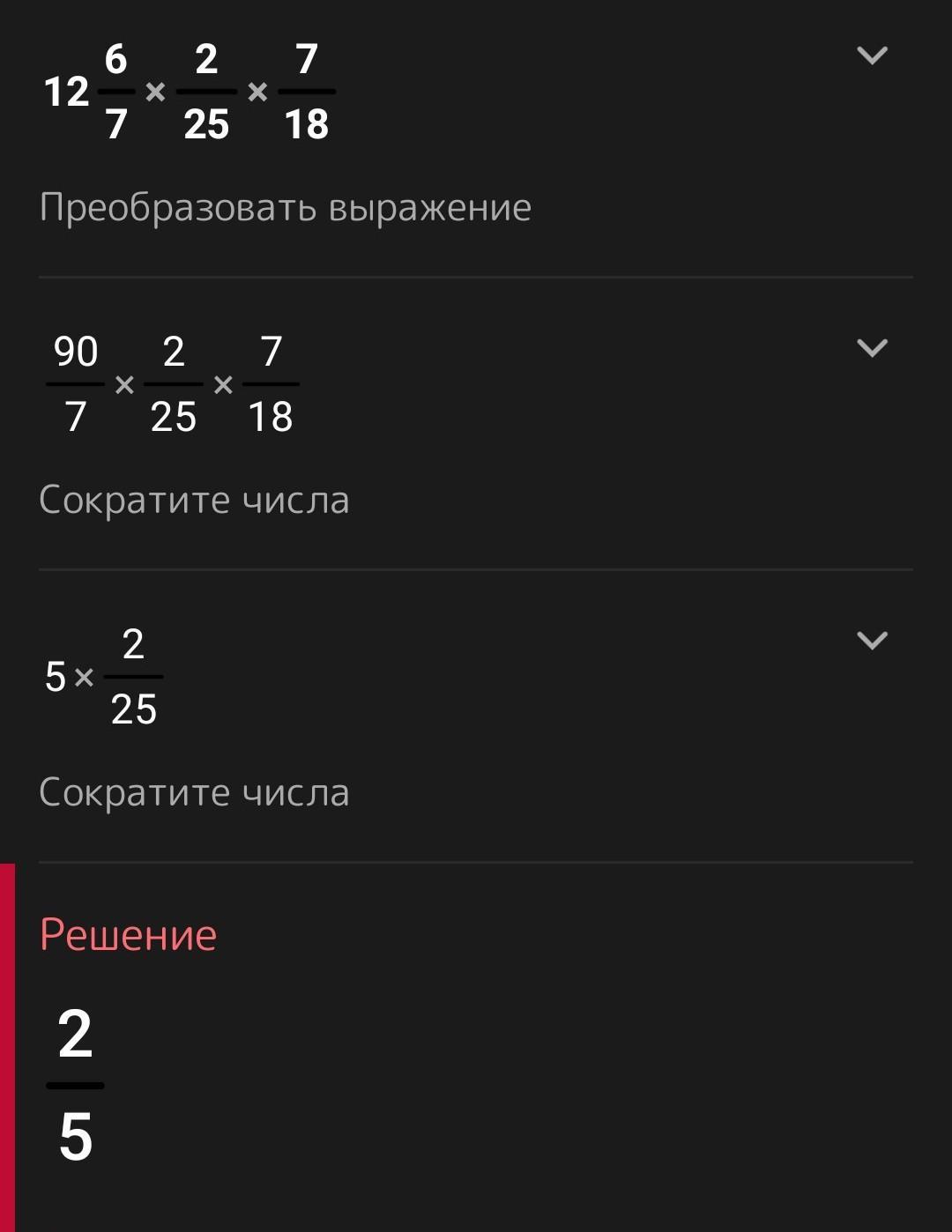
Task: Expand the step showing 5 × 2/25
Action: [872, 641]
